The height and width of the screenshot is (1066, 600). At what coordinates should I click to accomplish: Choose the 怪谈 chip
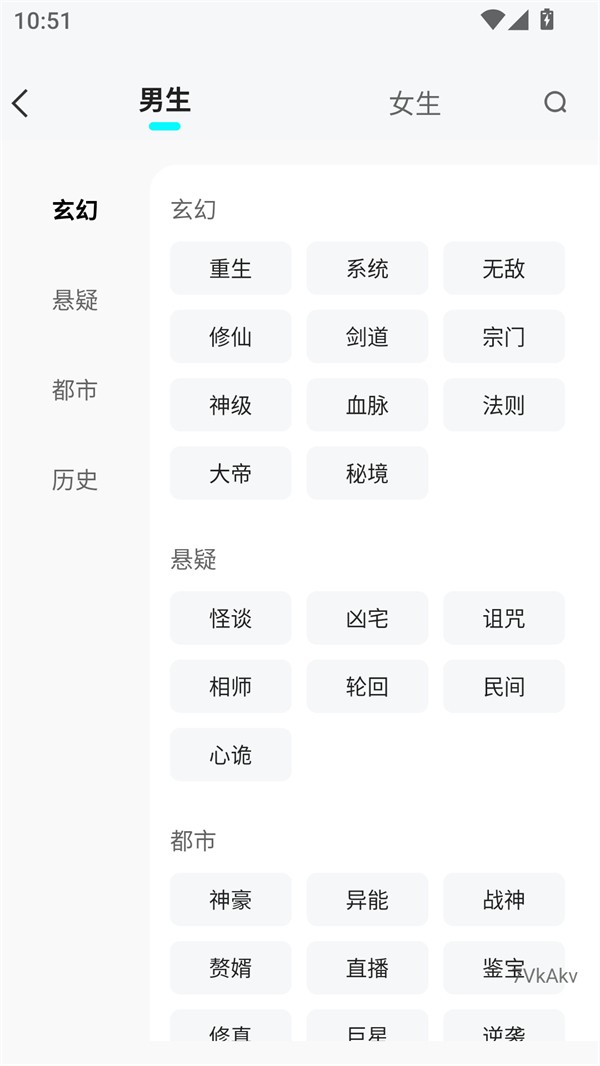tap(230, 618)
